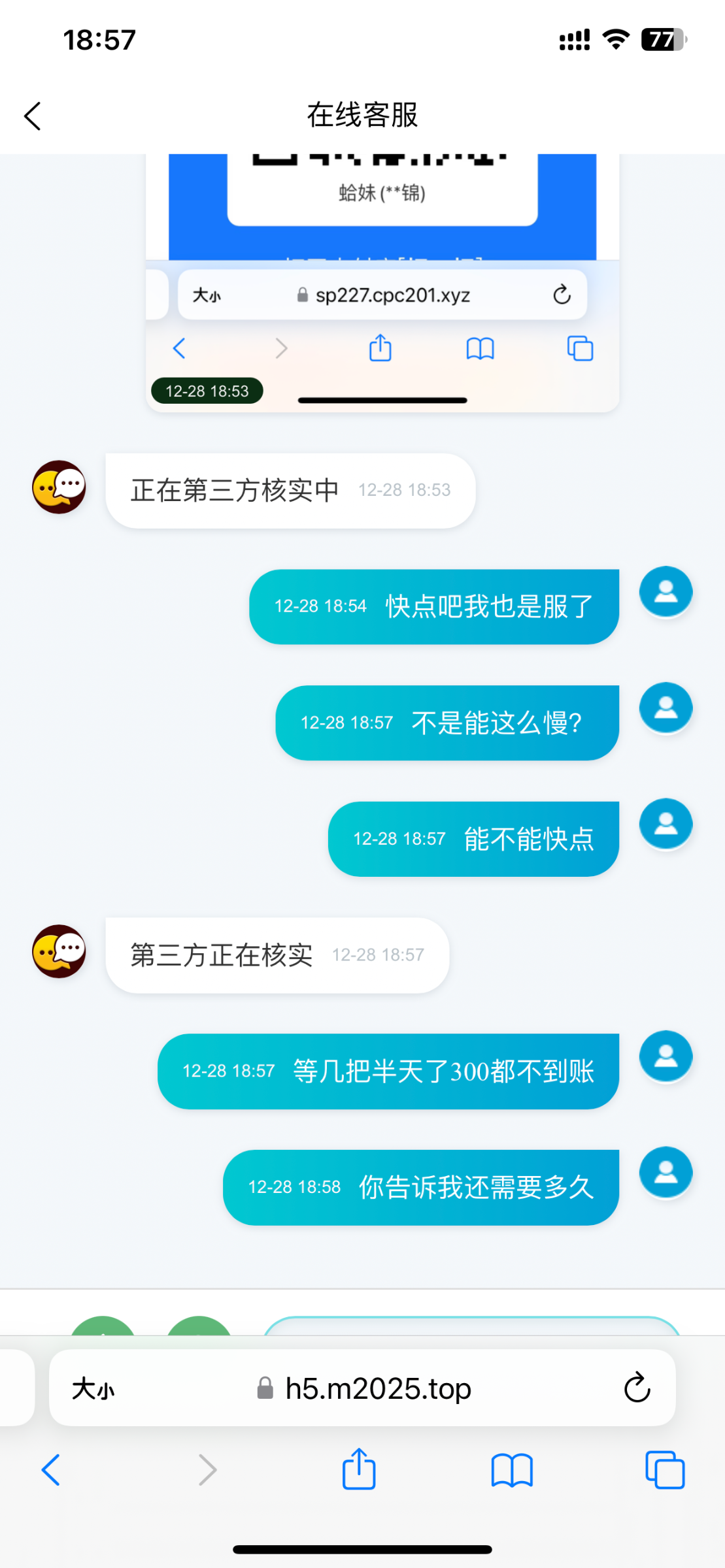Share this page via Safari
Viewport: 725px width, 1568px height.
[x=359, y=1470]
